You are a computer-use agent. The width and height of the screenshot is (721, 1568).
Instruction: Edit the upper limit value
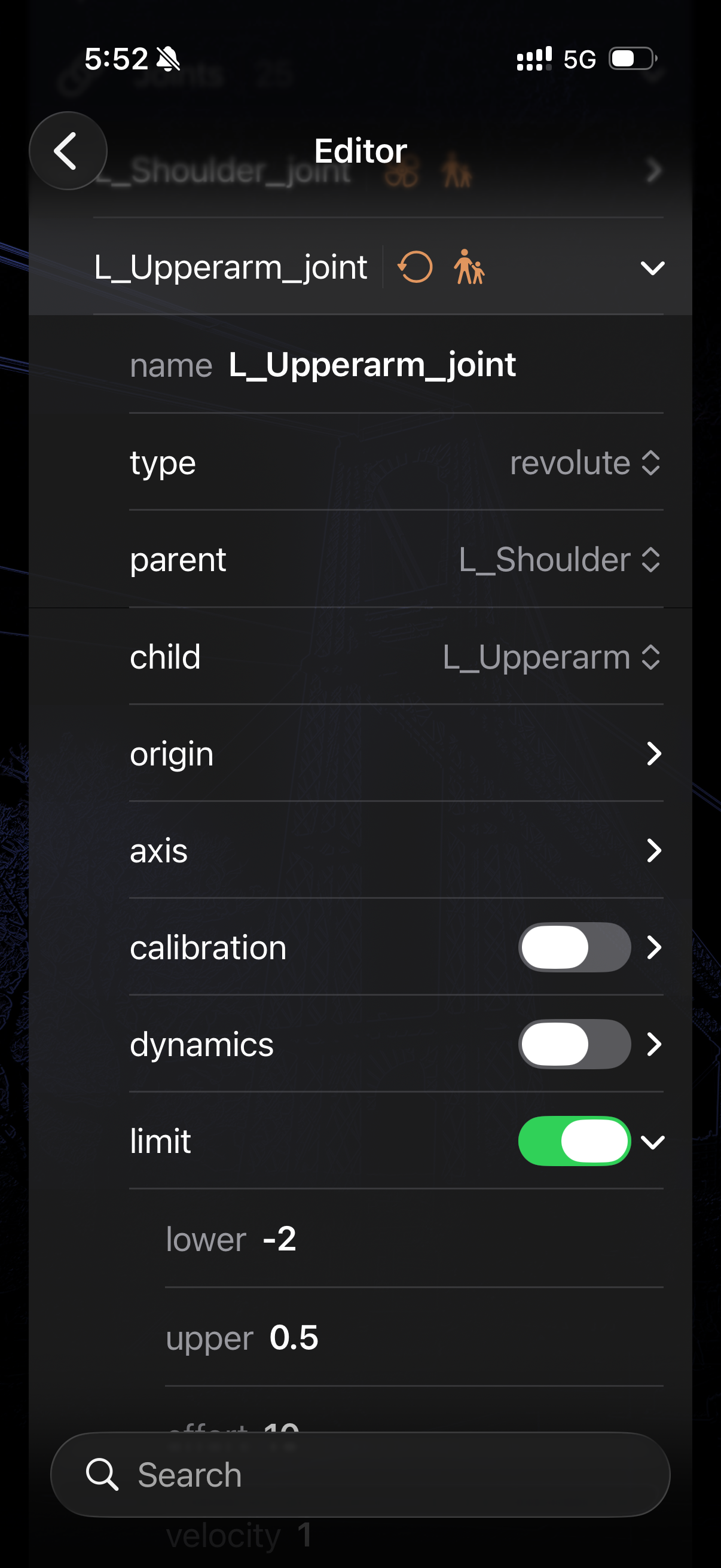[x=294, y=1338]
